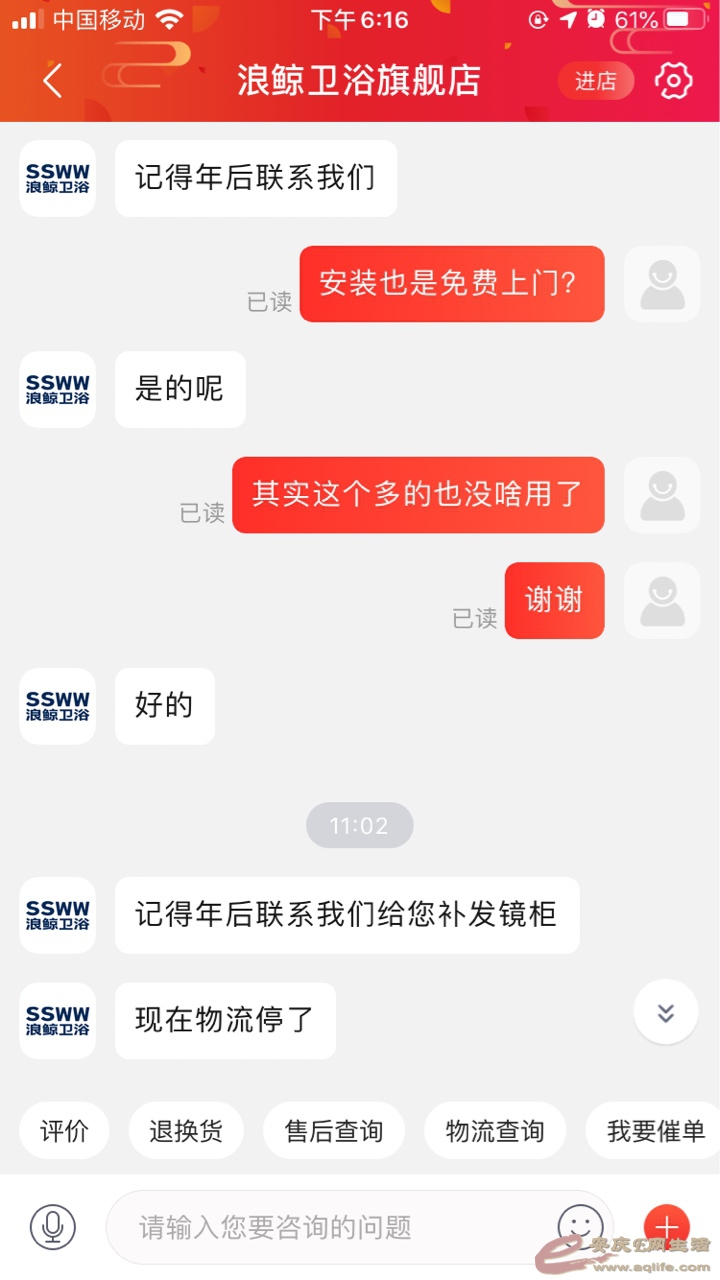
Task: Open more options with the plus button
Action: (667, 1226)
